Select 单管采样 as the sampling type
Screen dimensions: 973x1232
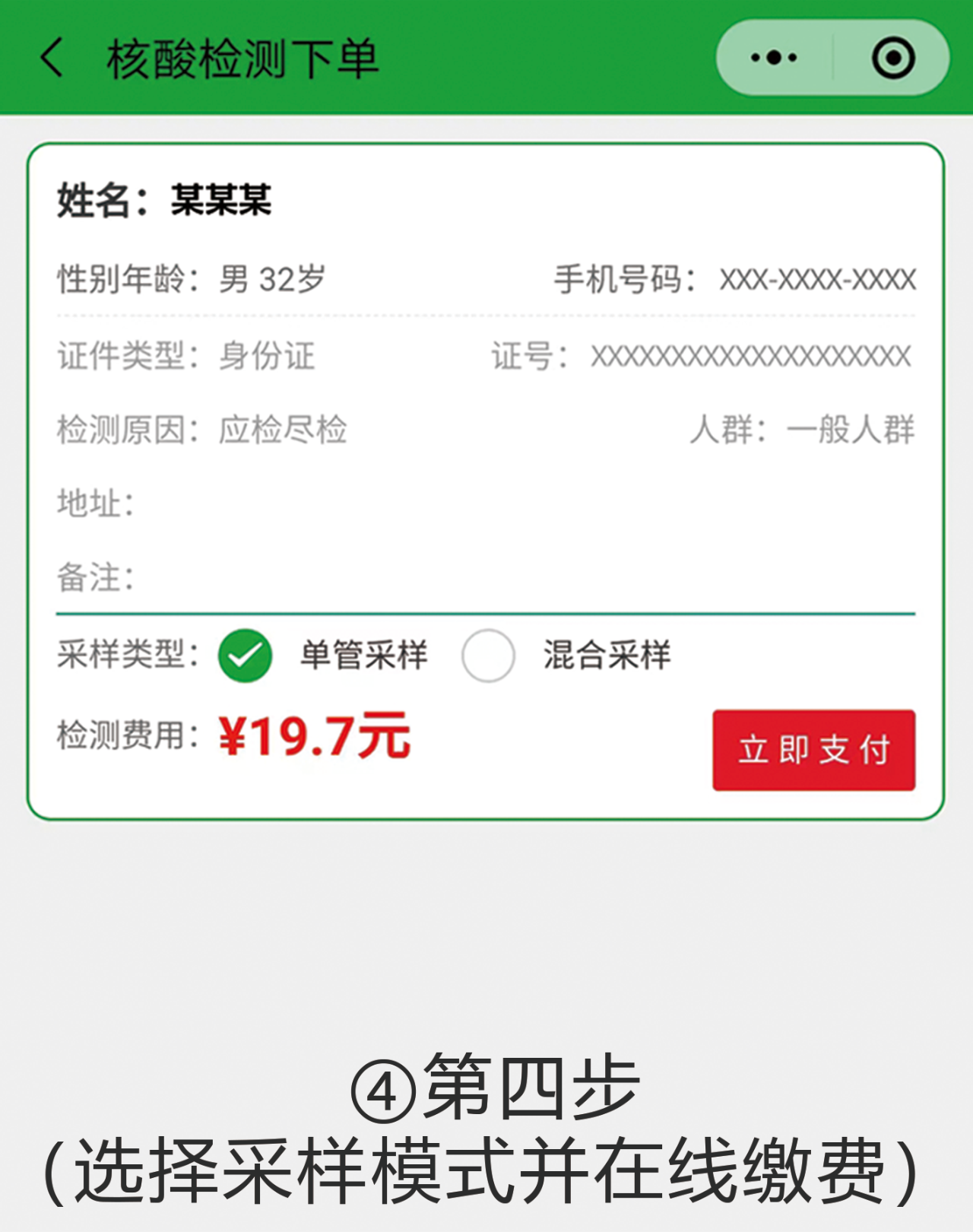[x=246, y=656]
